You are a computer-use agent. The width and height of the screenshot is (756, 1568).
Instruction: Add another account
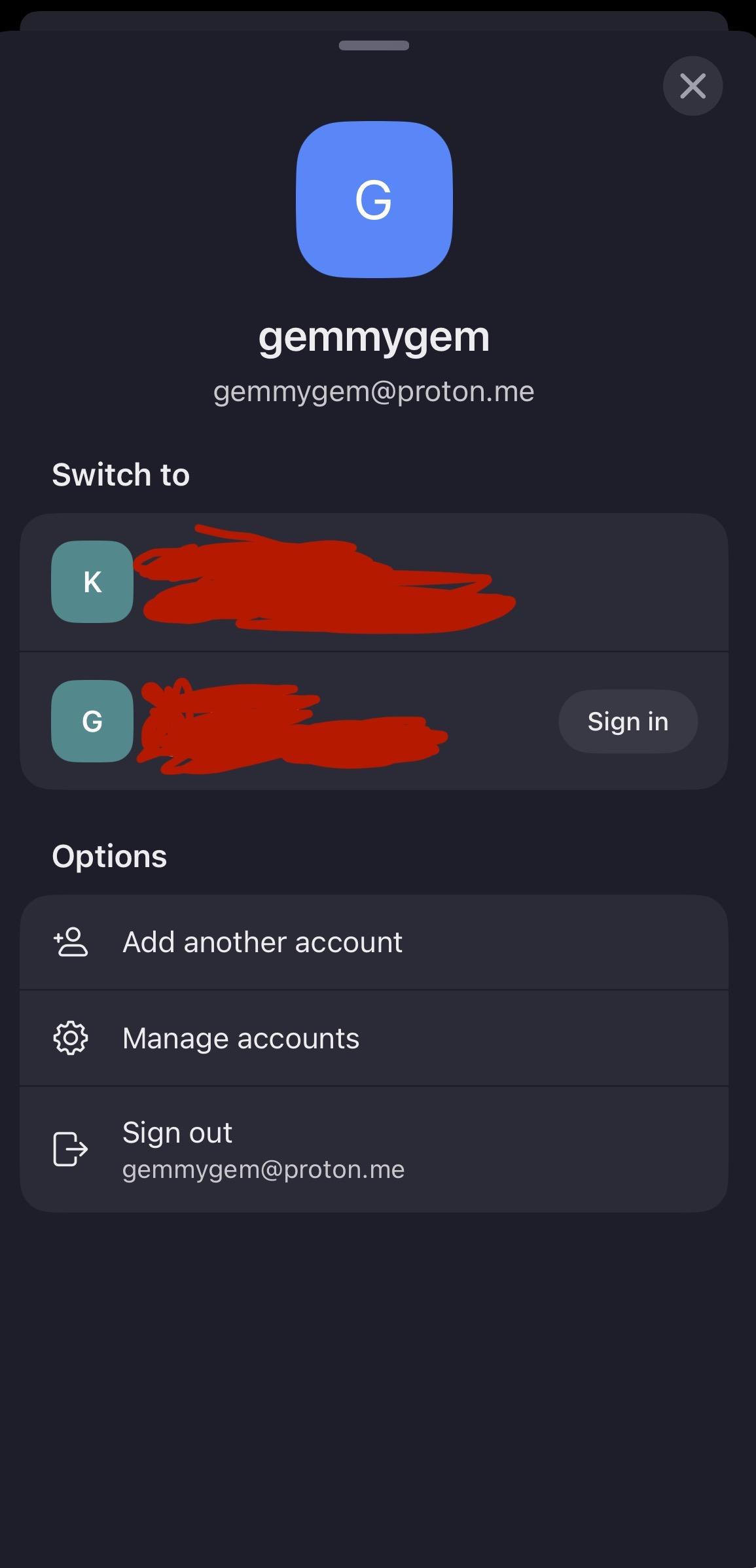tap(373, 942)
